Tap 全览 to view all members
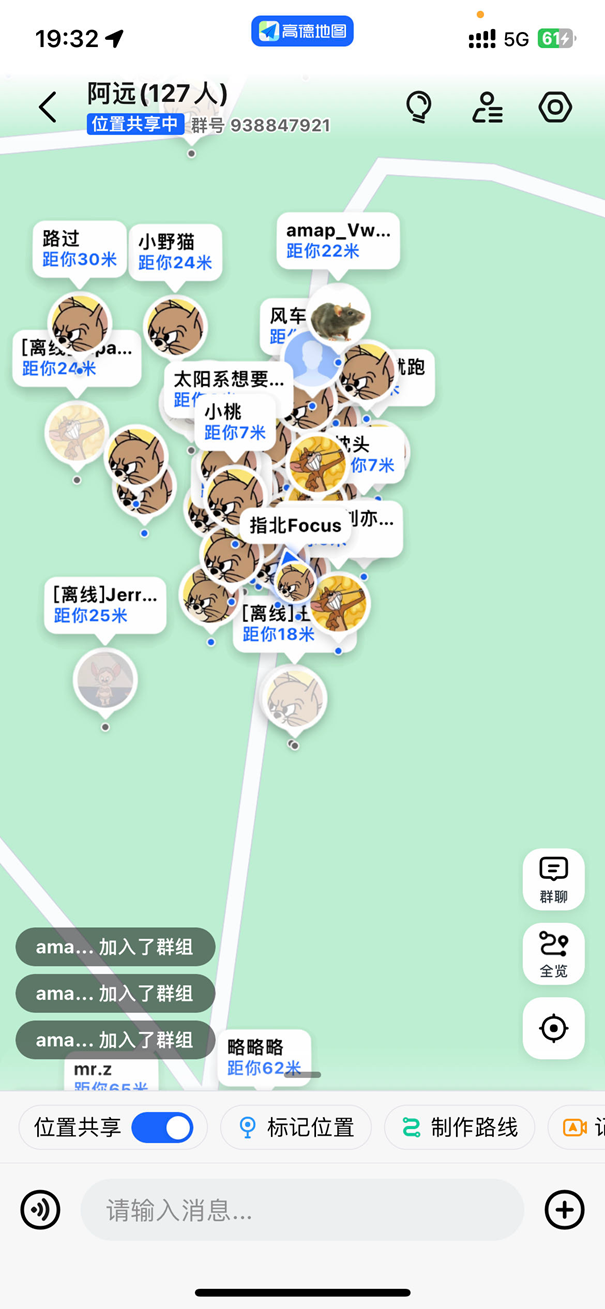 click(x=553, y=953)
